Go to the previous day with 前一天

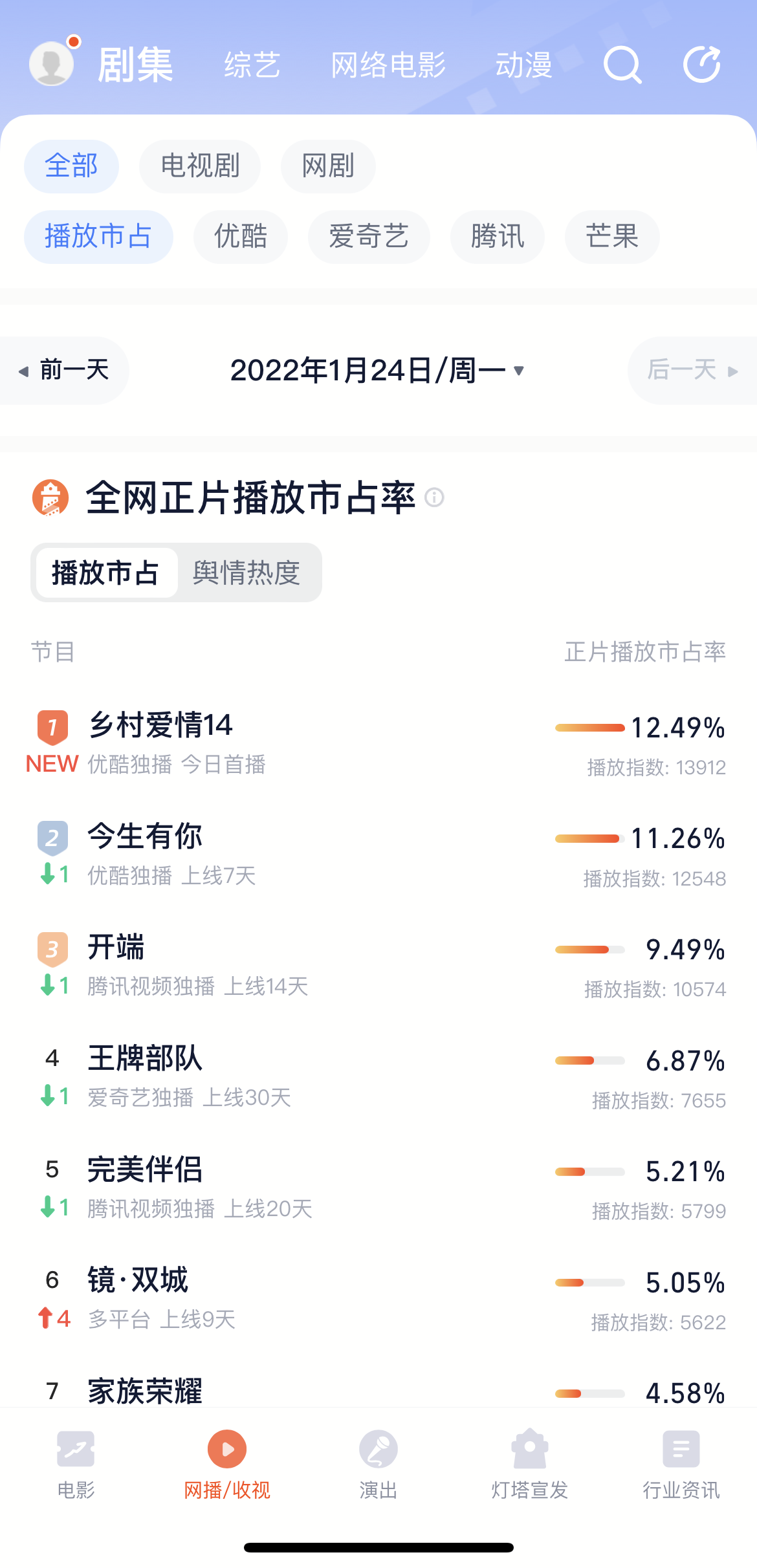(64, 371)
